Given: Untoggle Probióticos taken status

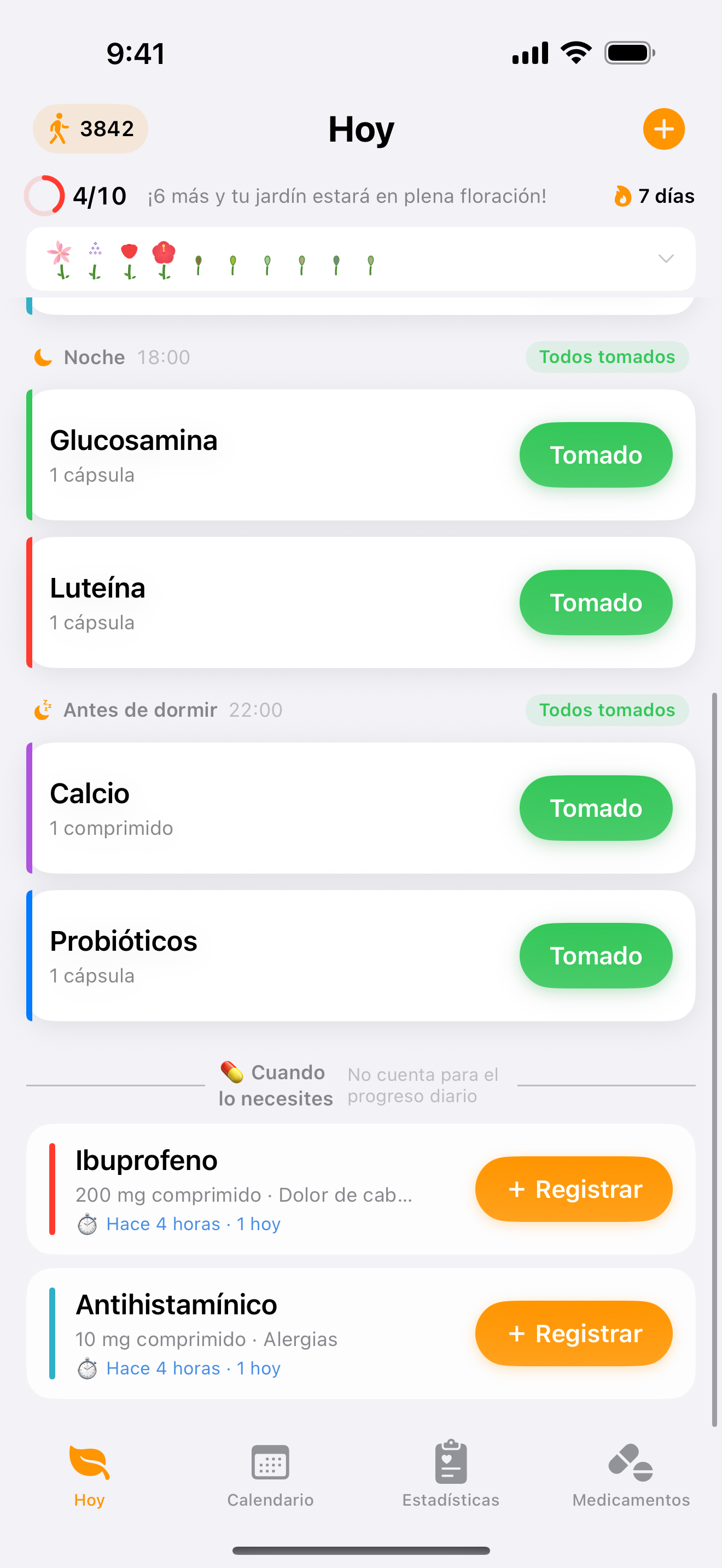Looking at the screenshot, I should (x=595, y=956).
